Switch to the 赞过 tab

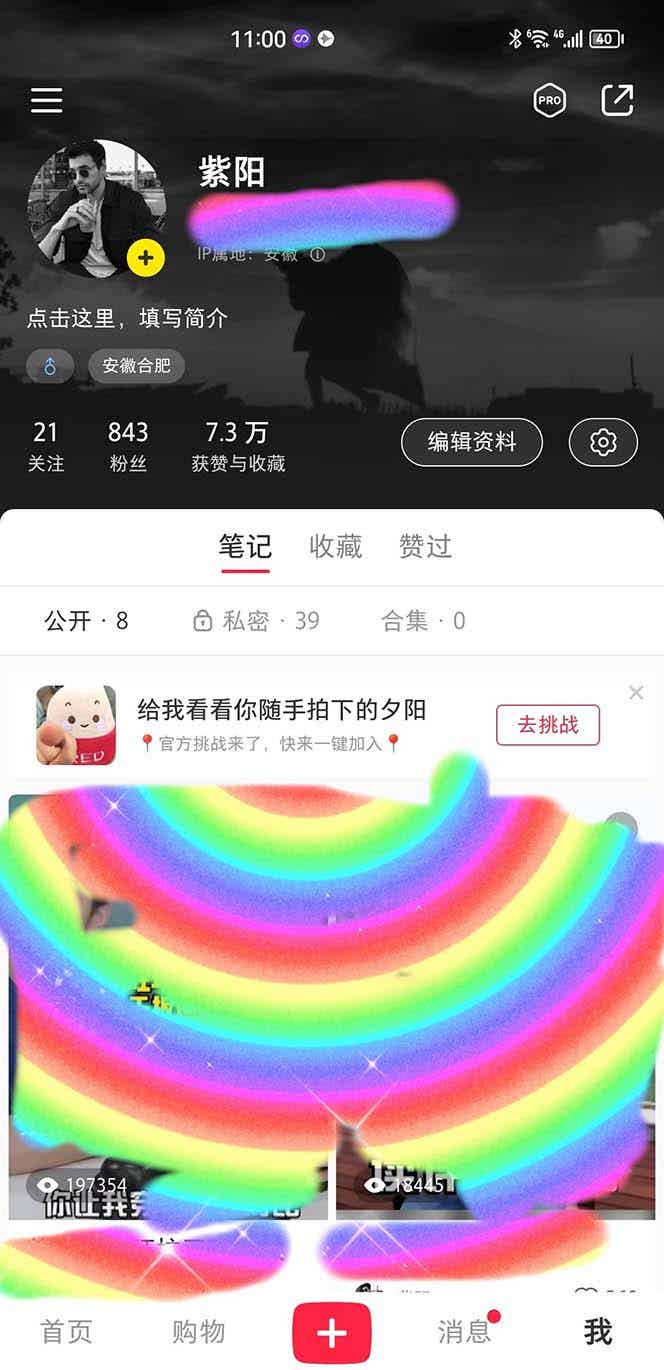click(425, 546)
